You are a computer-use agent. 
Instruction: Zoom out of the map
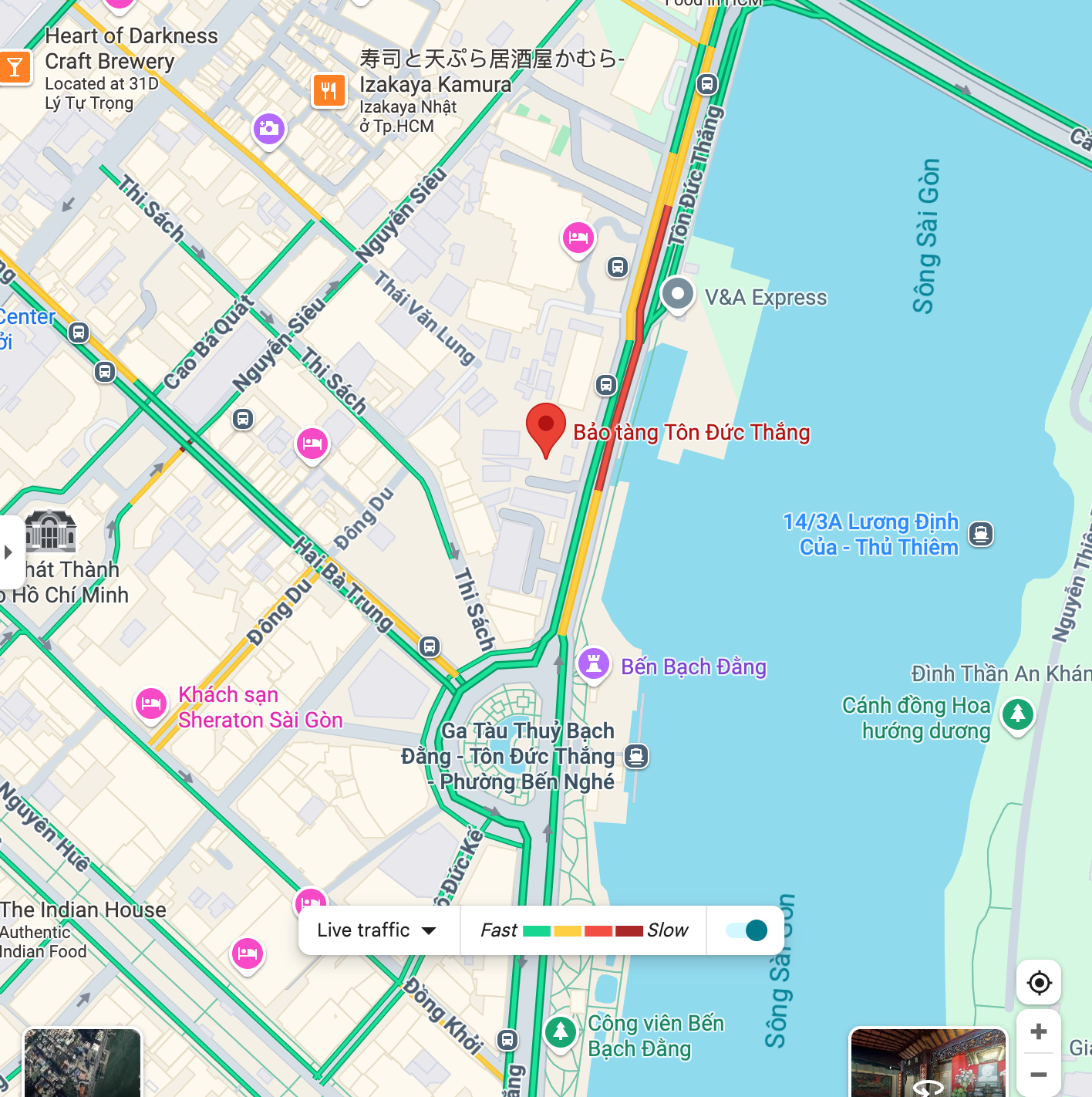[1039, 1074]
